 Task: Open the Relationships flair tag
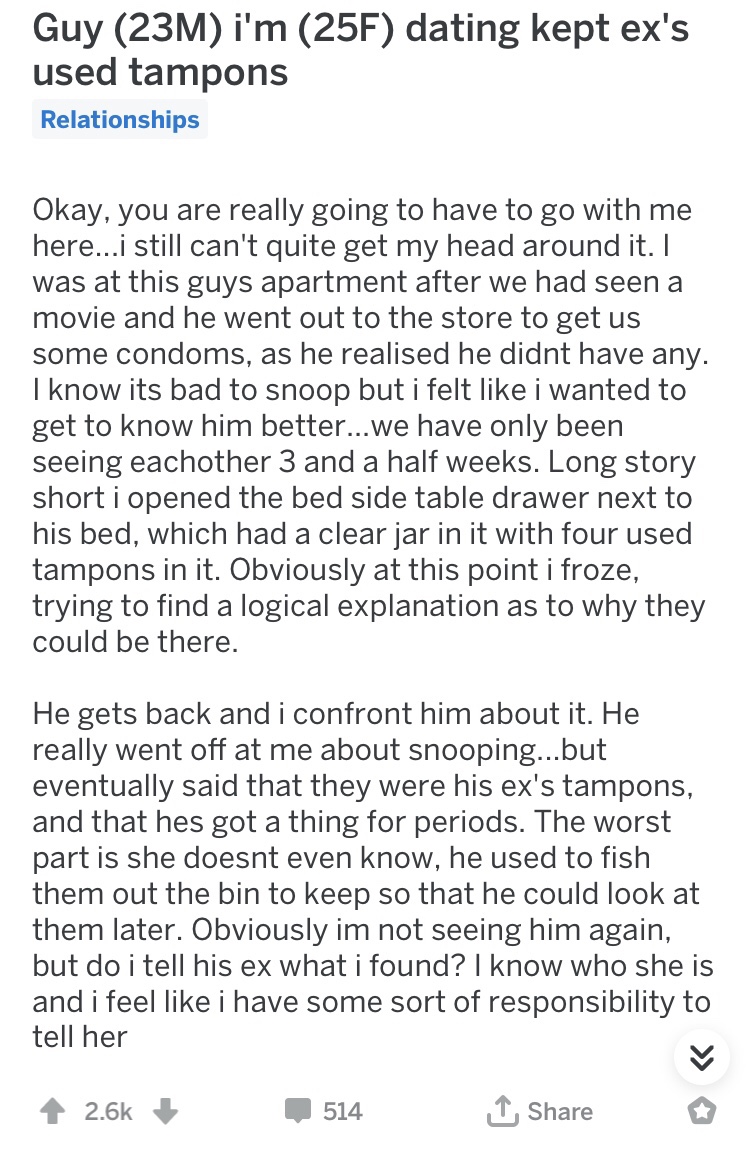point(120,120)
